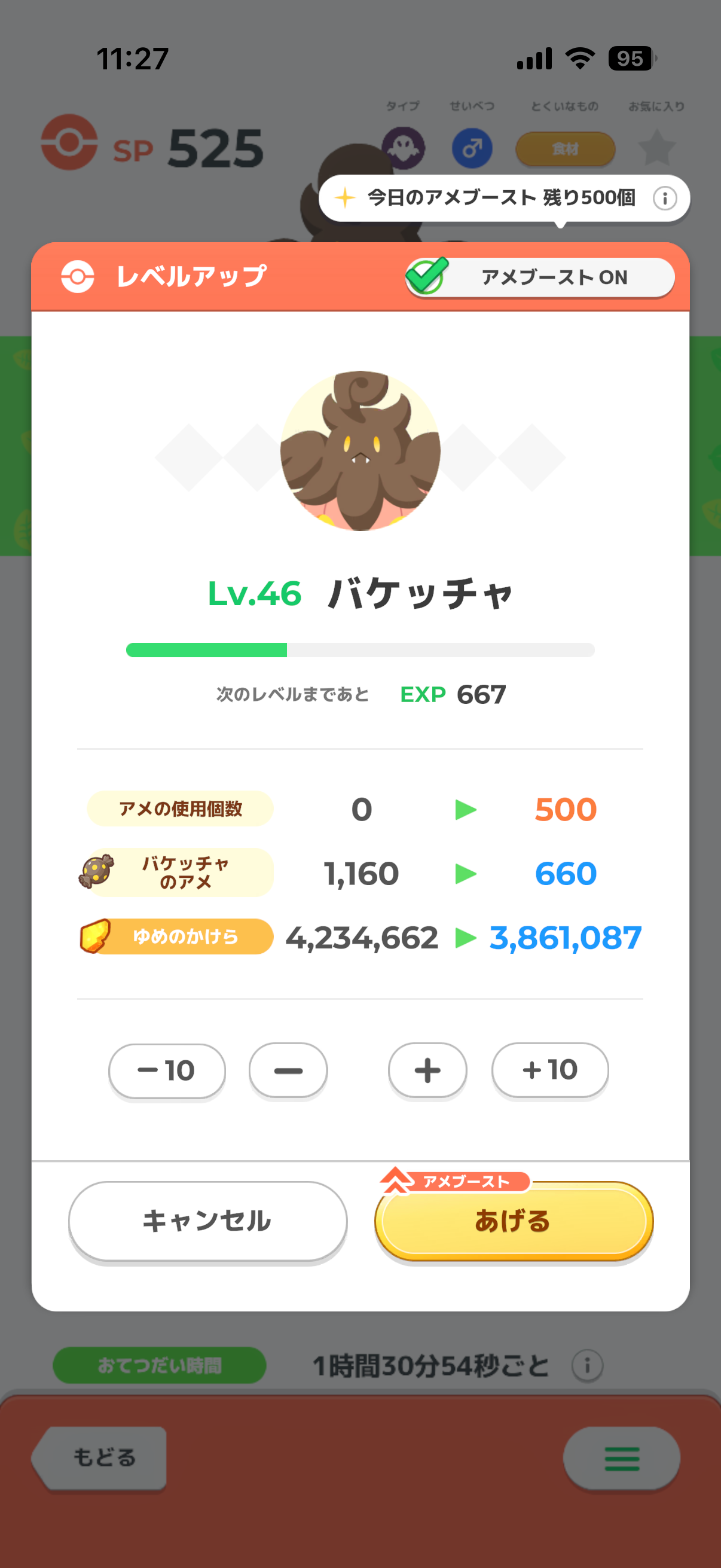Open info about today's アメブースト limit
The height and width of the screenshot is (1568, 721).
[x=664, y=199]
